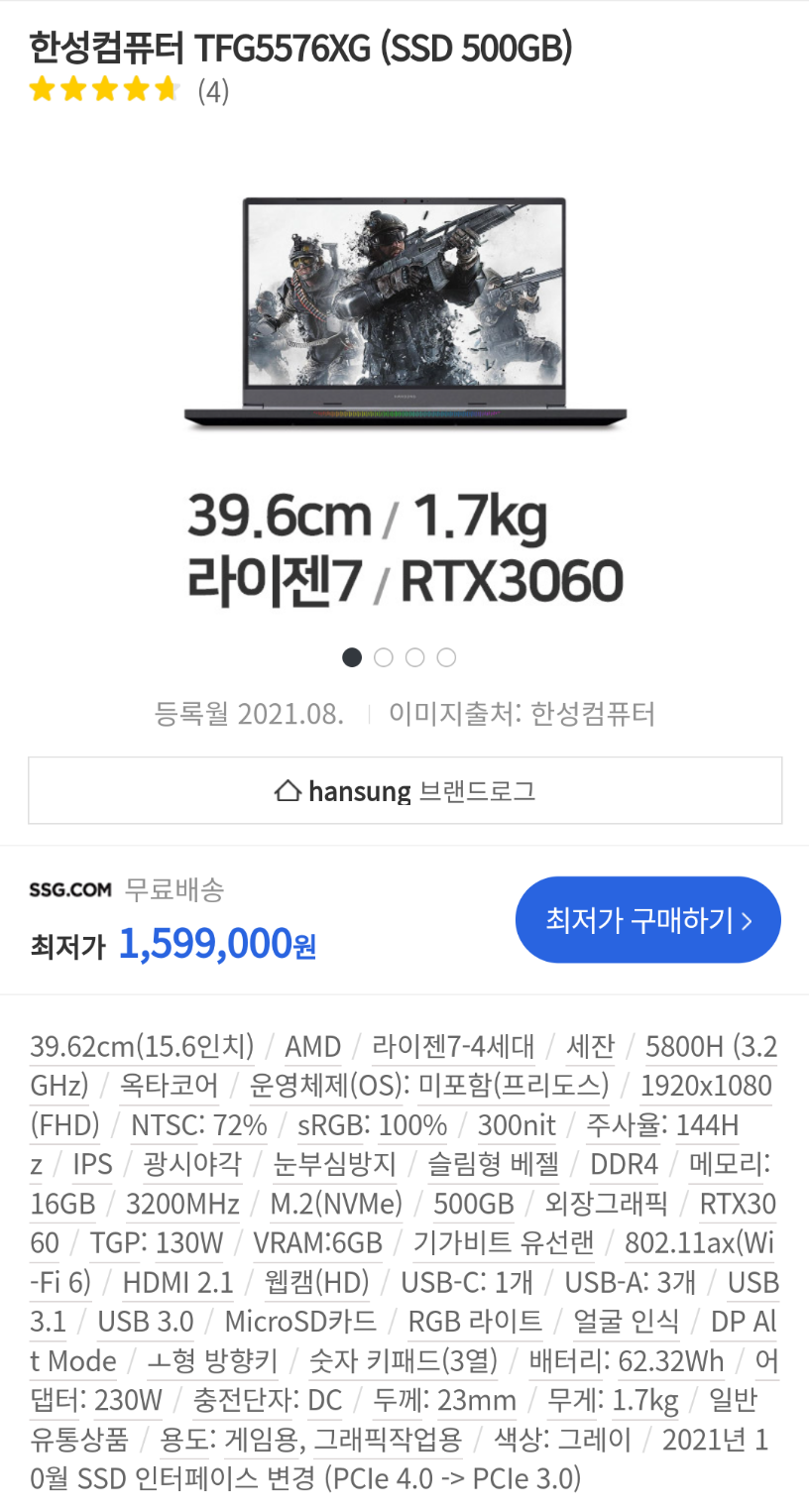
Task: Open the star rating reviews (4)
Action: (129, 90)
